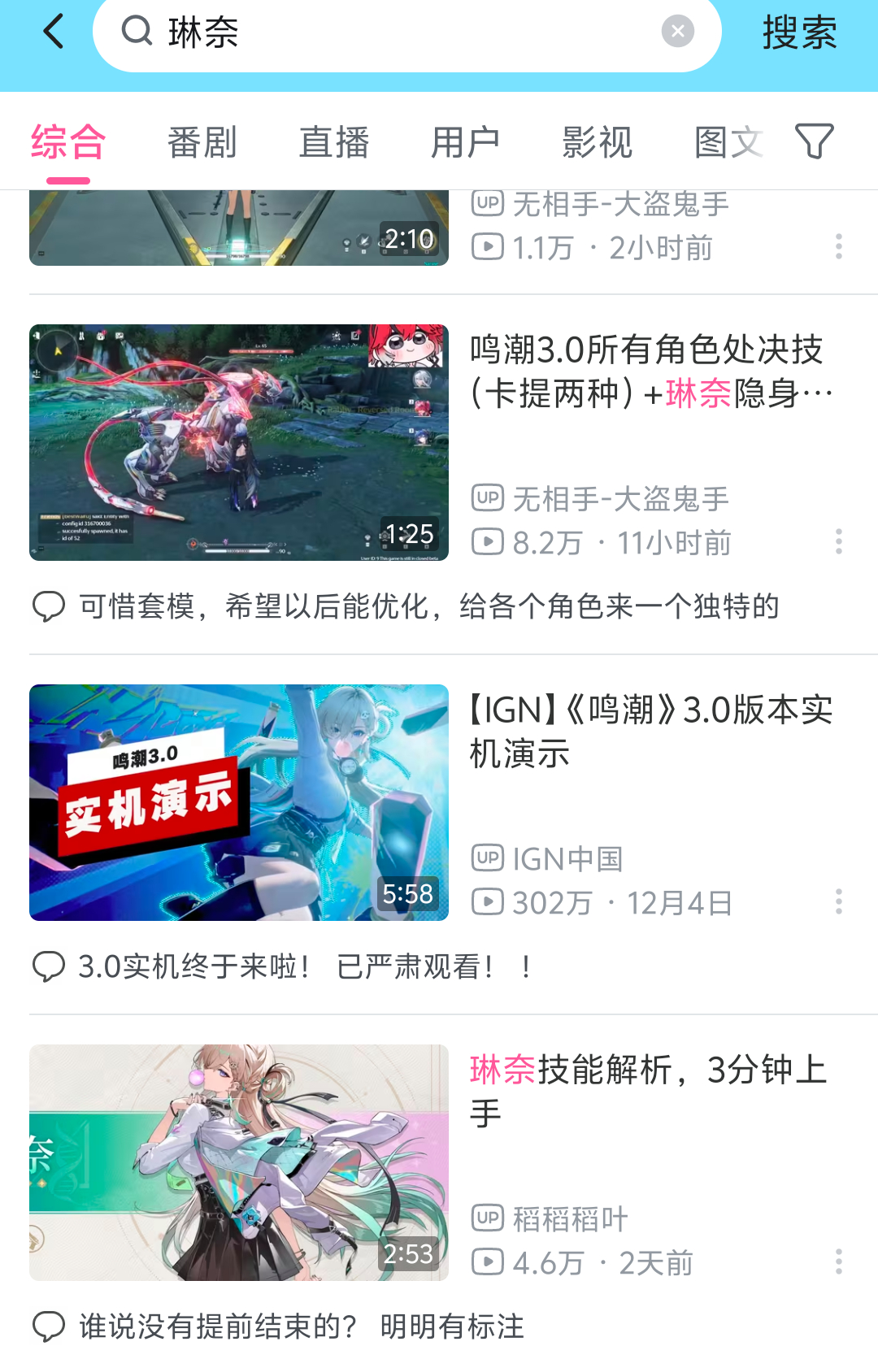
Task: Open the 鸣潮3.0所有角色处决技 video
Action: click(239, 442)
